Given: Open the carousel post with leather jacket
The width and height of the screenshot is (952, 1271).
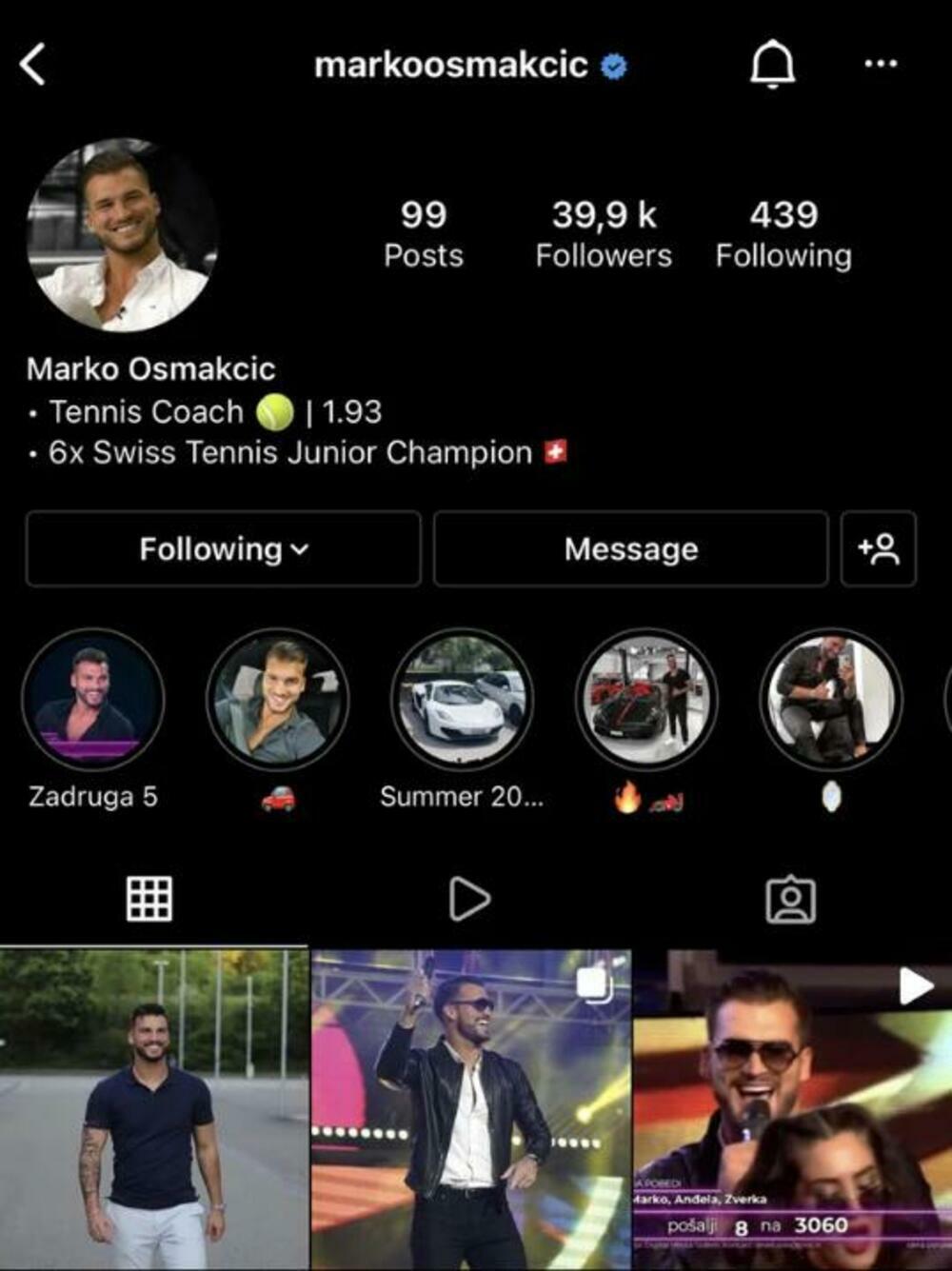Looking at the screenshot, I should coord(470,1109).
